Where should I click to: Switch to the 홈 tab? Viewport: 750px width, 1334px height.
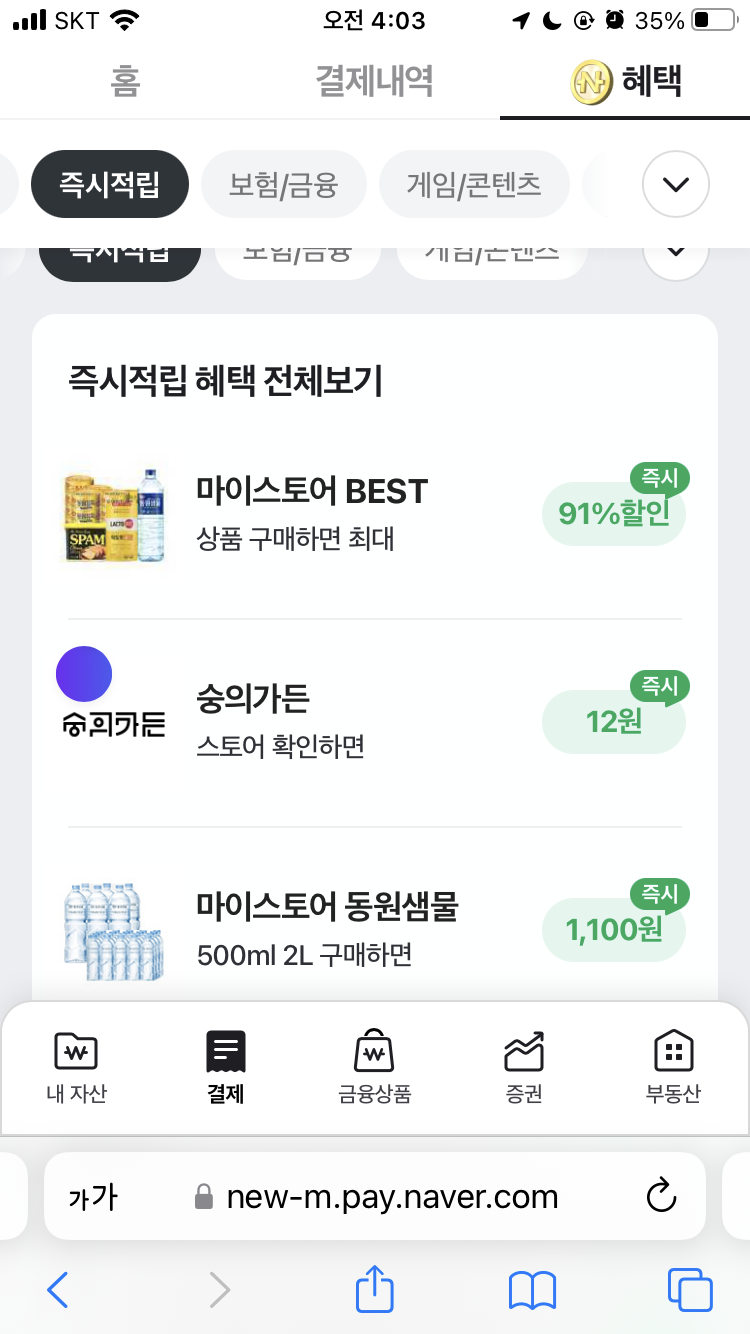[124, 82]
